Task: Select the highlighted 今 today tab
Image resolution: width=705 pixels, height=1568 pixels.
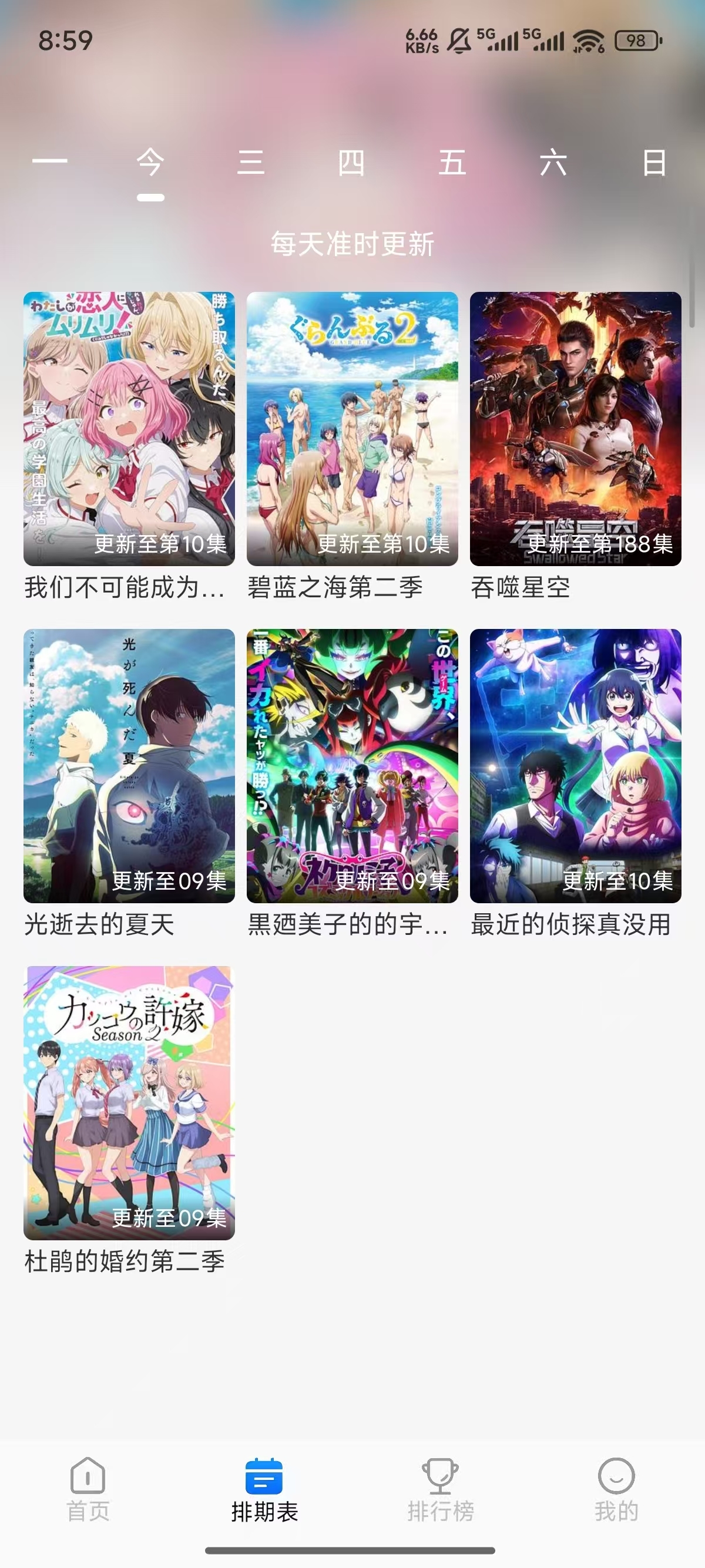Action: 151,161
